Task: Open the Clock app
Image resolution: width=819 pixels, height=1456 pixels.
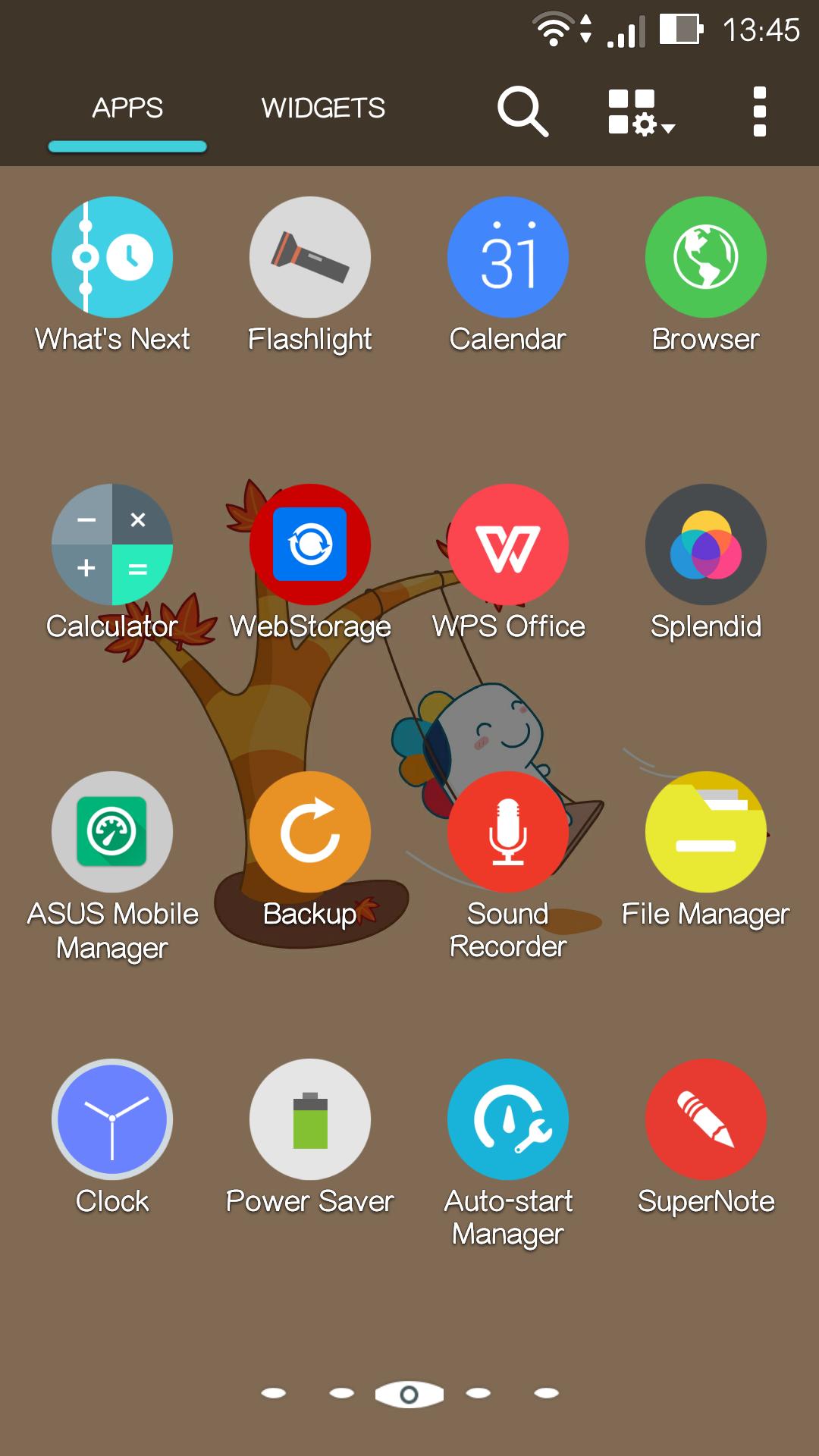Action: tap(112, 1119)
